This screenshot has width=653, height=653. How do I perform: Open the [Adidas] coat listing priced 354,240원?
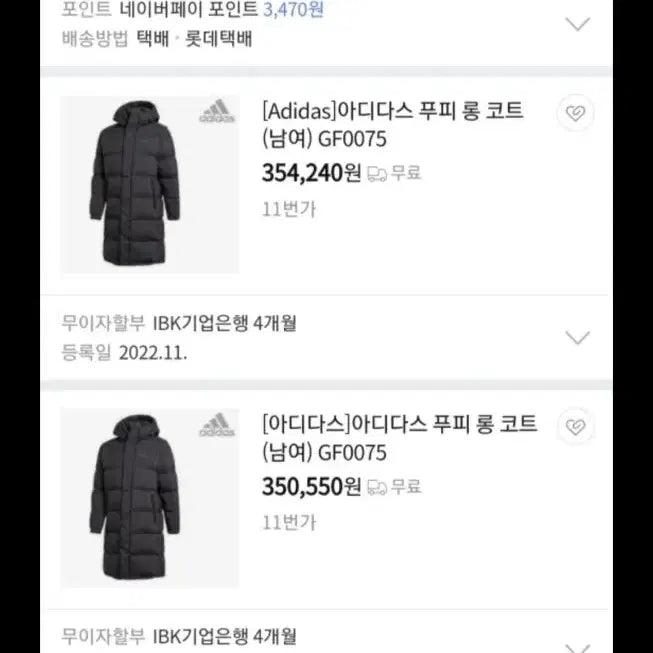click(391, 123)
